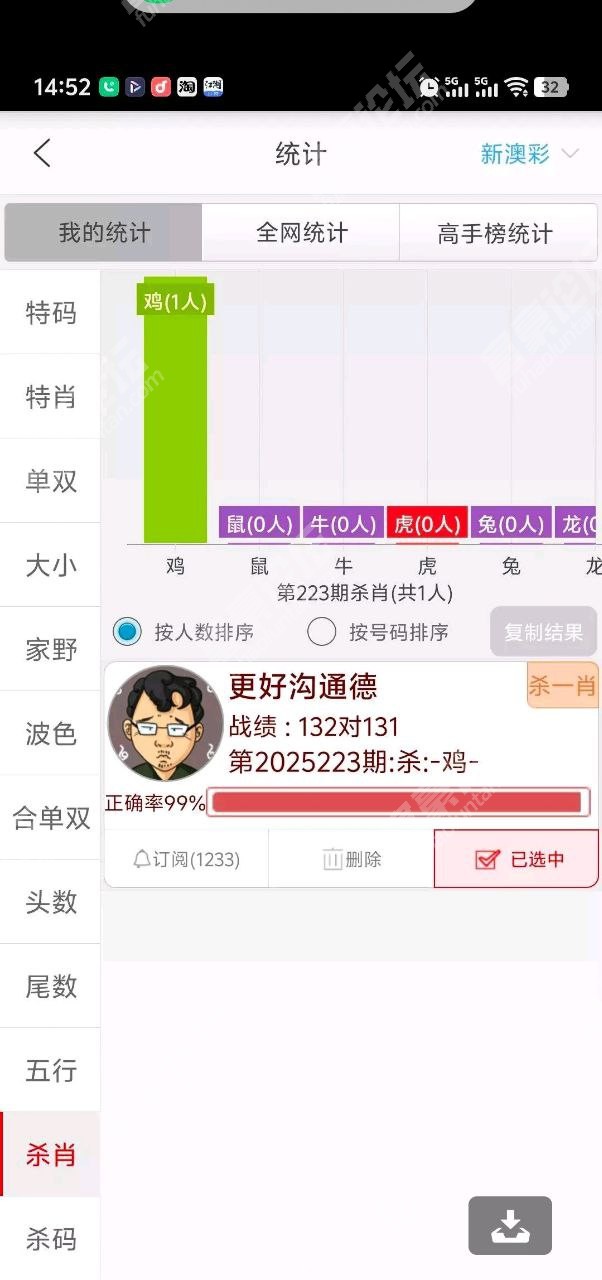Screen dimensions: 602x1280
Task: Open the 头数 category
Action: 51,902
